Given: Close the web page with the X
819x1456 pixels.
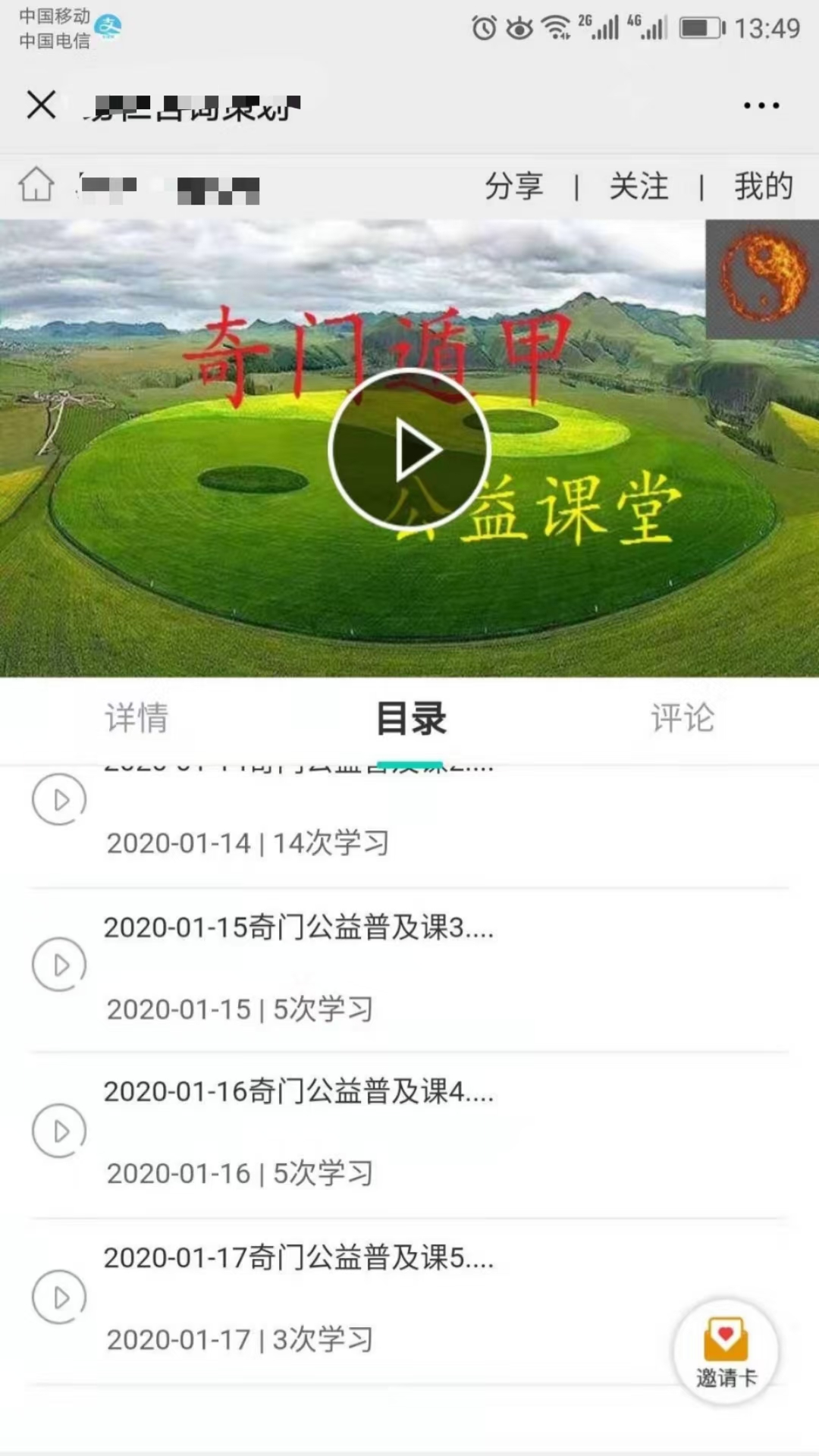Looking at the screenshot, I should coord(41,105).
